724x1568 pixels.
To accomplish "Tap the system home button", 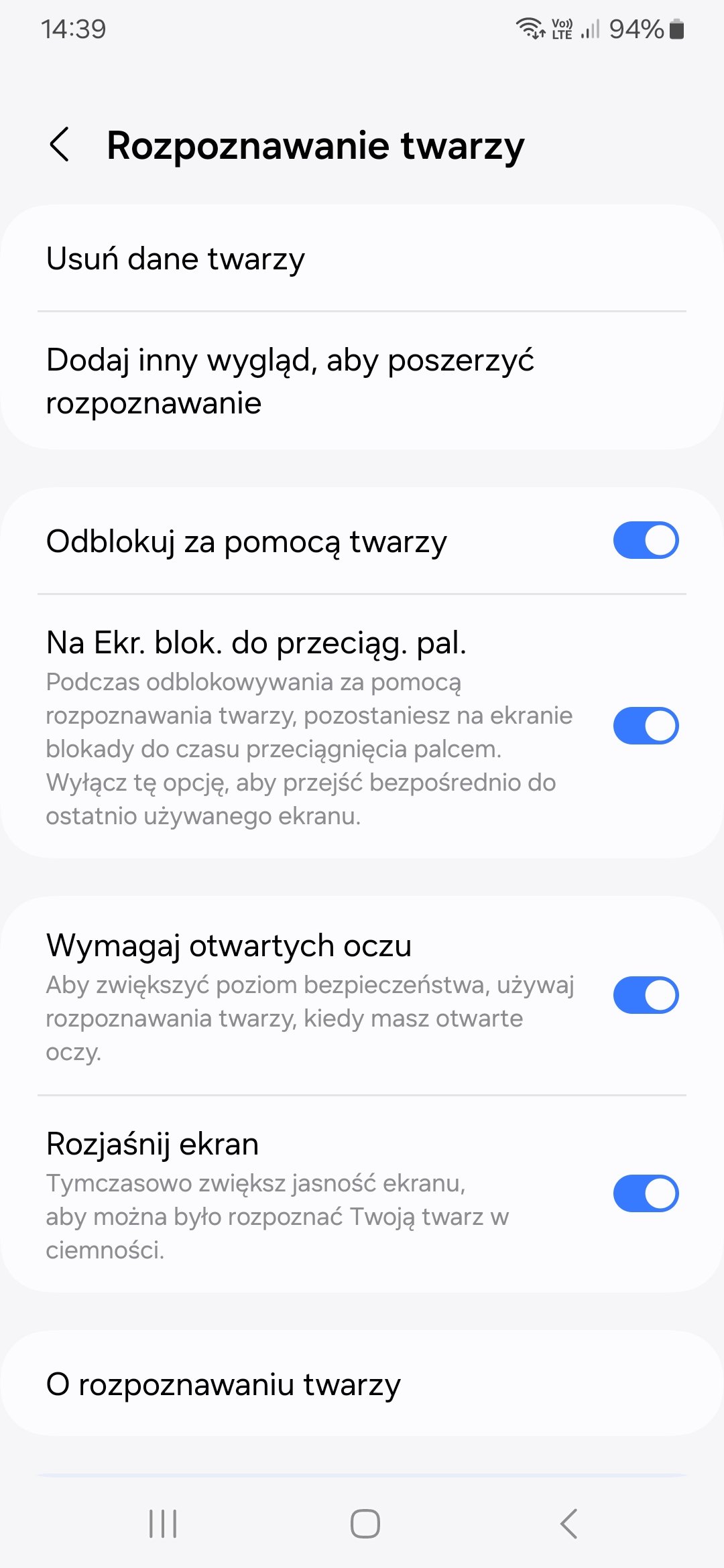I will click(365, 1524).
